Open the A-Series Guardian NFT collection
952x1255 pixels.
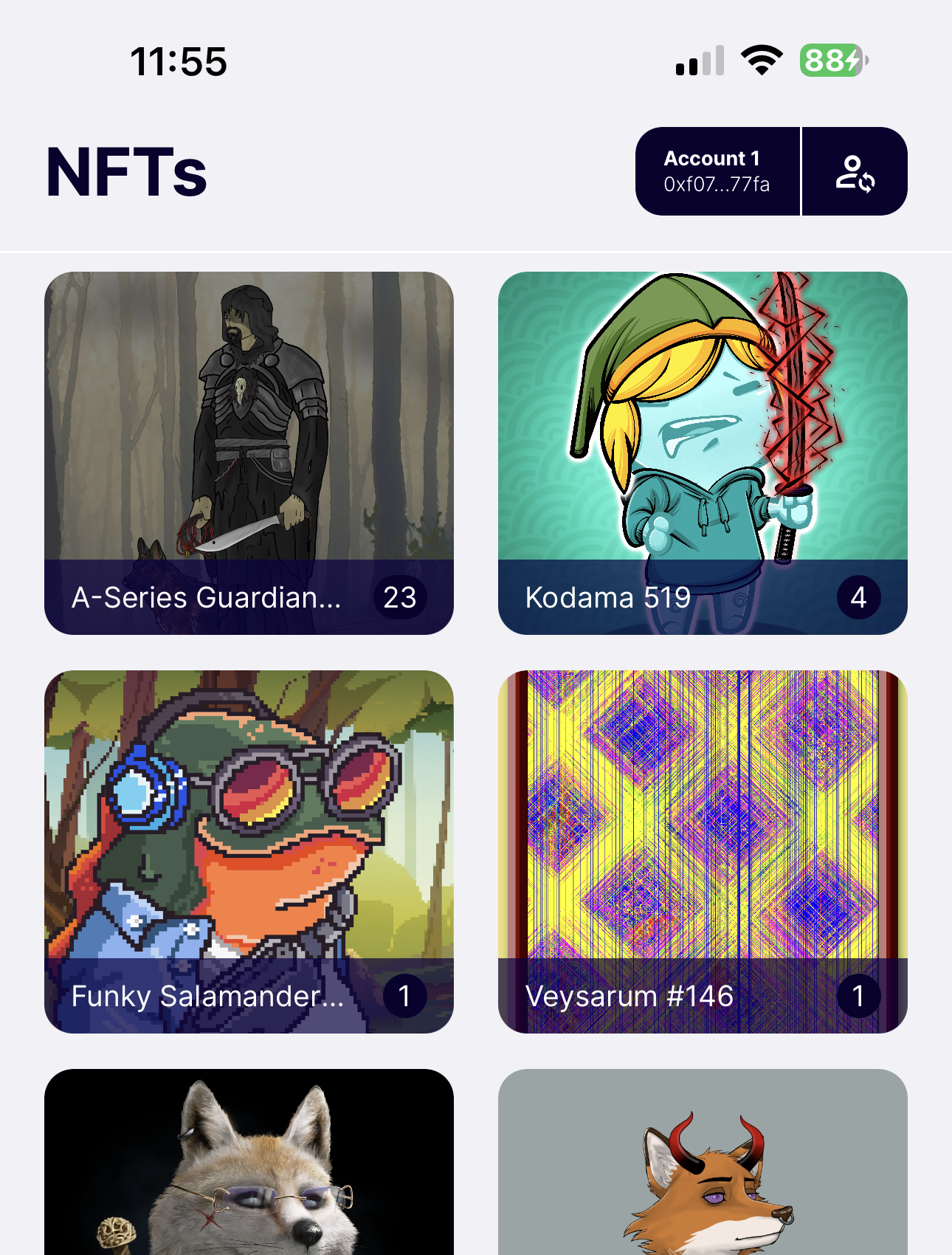(249, 453)
